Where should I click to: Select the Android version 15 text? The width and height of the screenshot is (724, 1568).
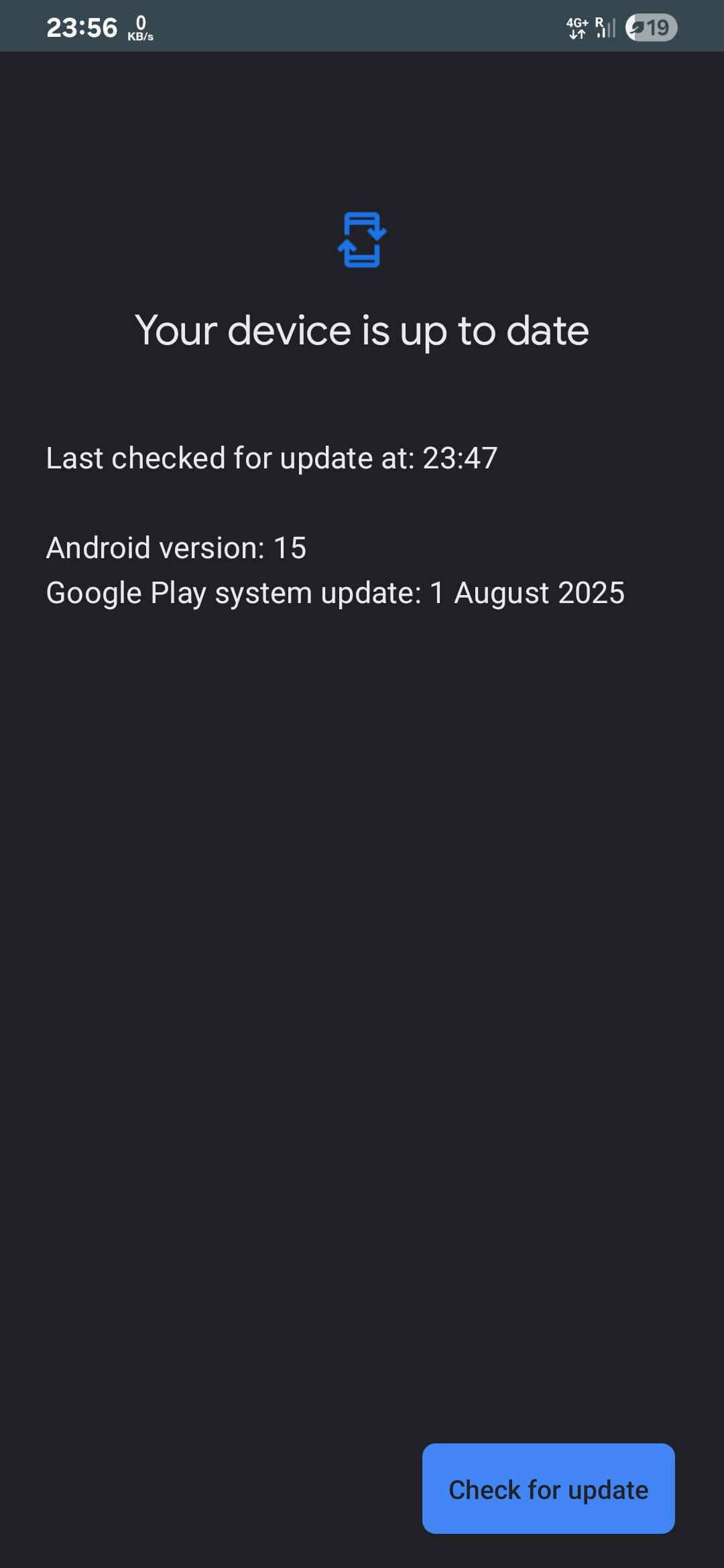pos(176,547)
